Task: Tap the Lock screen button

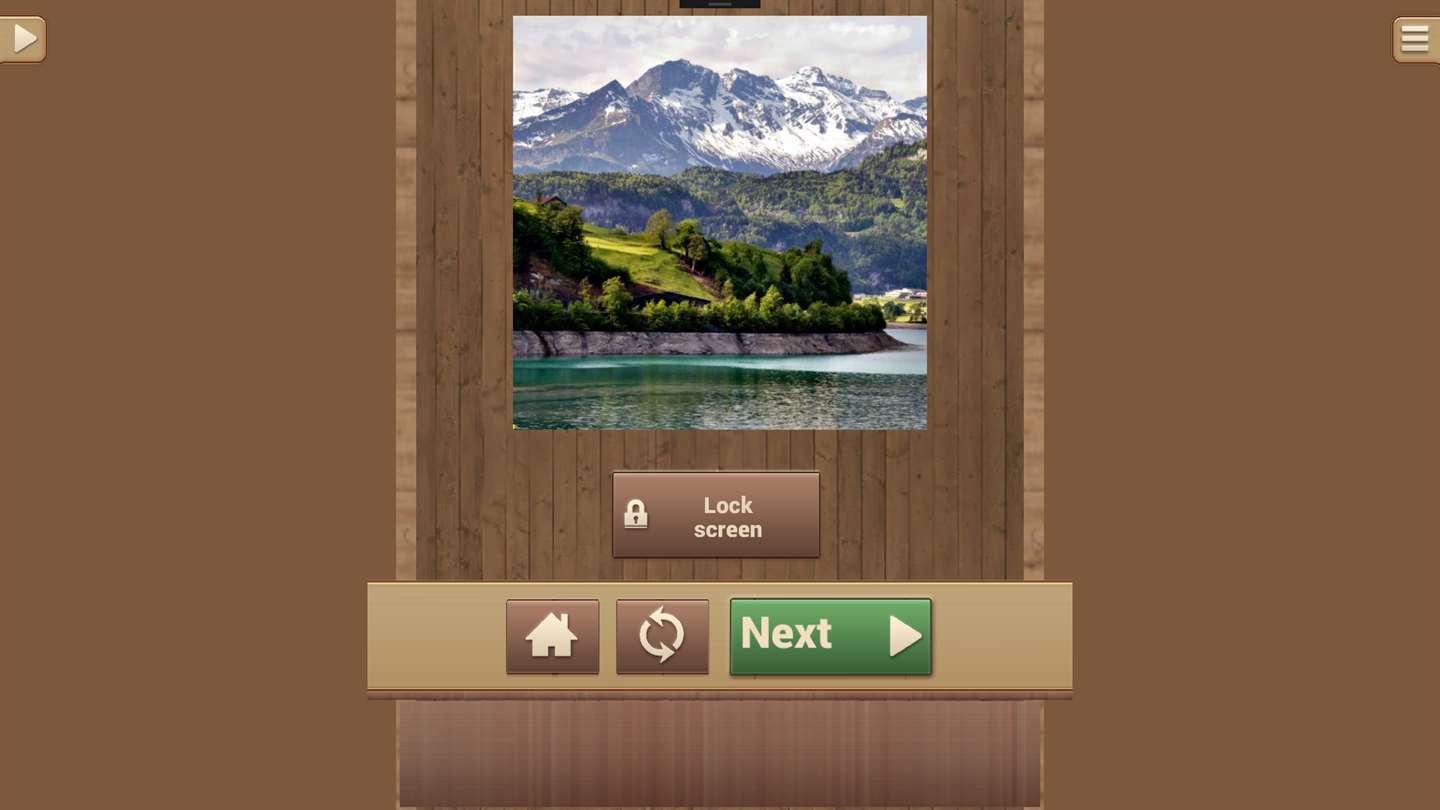Action: click(x=716, y=515)
